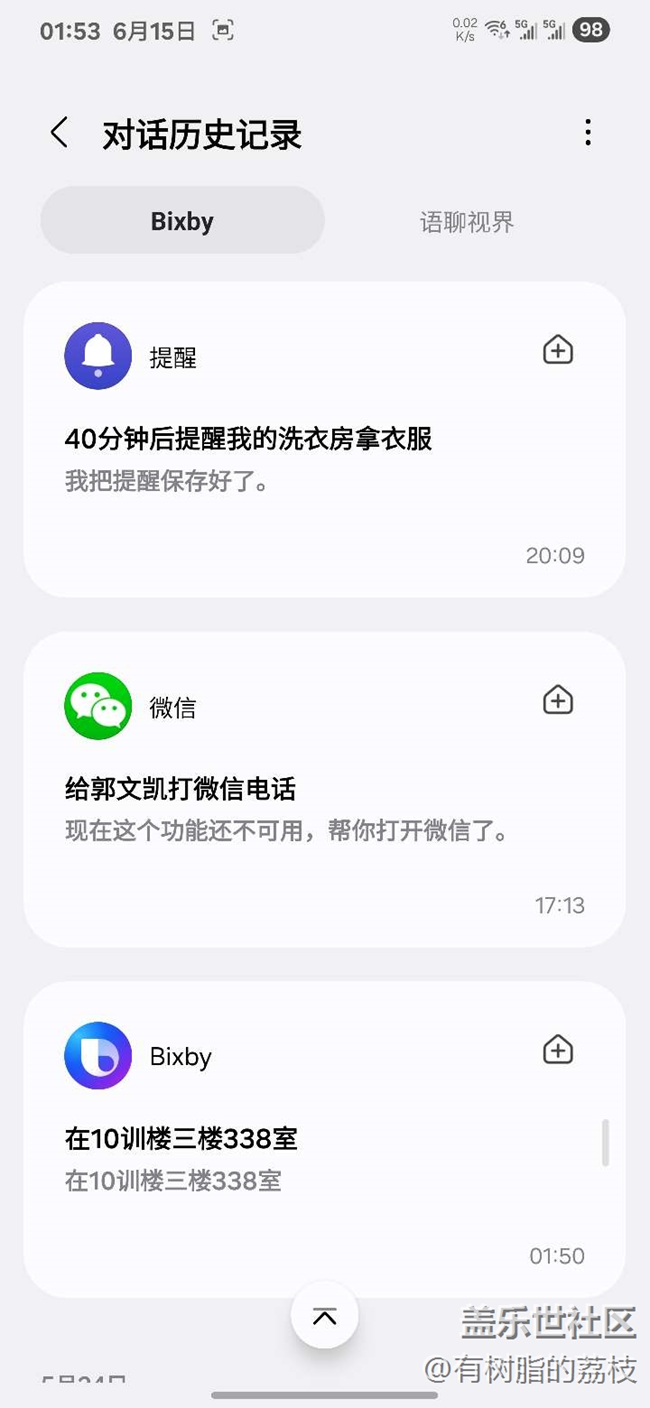The height and width of the screenshot is (1408, 650).
Task: Tap the scroll-to-top arrow button
Action: [324, 1316]
